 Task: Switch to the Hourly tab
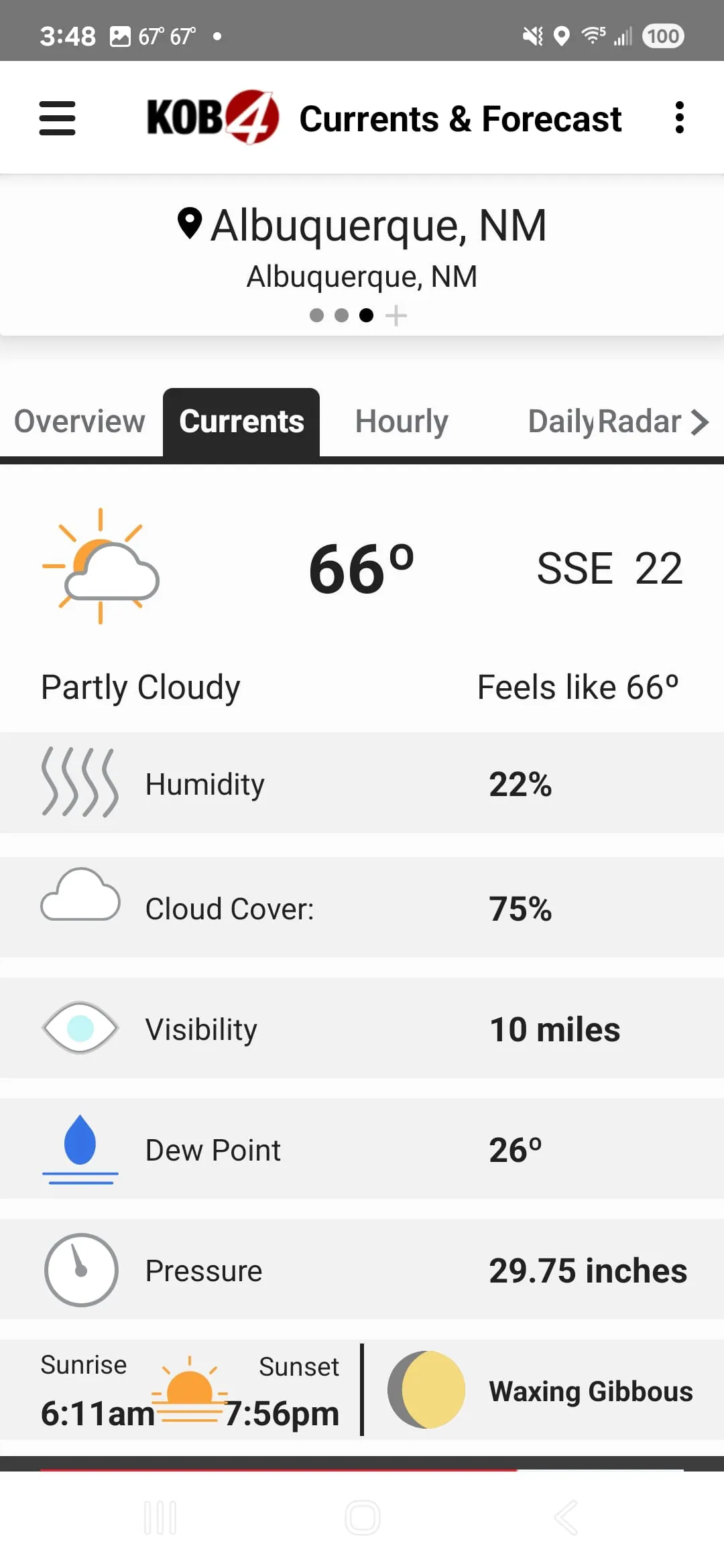(x=401, y=421)
